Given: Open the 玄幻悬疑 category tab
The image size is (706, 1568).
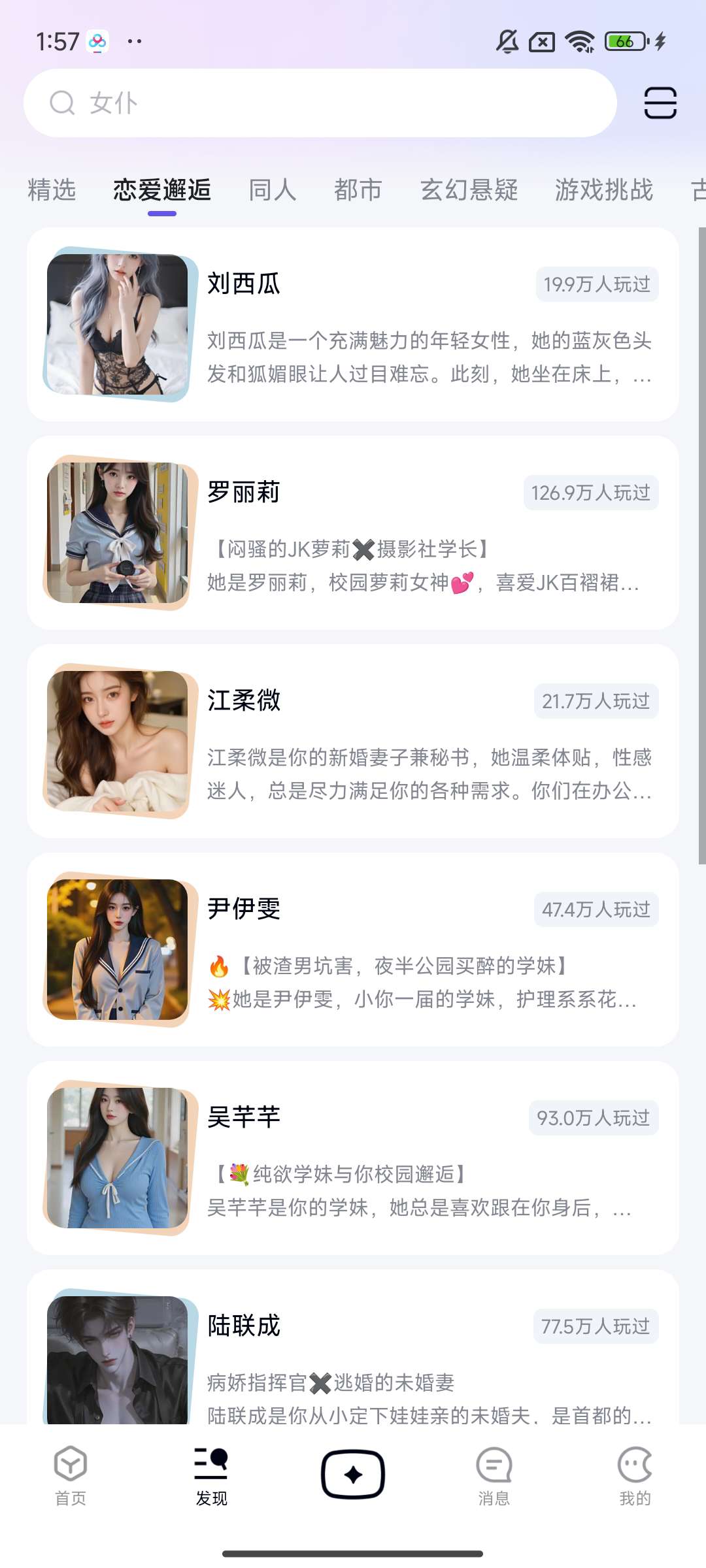Looking at the screenshot, I should coord(469,190).
